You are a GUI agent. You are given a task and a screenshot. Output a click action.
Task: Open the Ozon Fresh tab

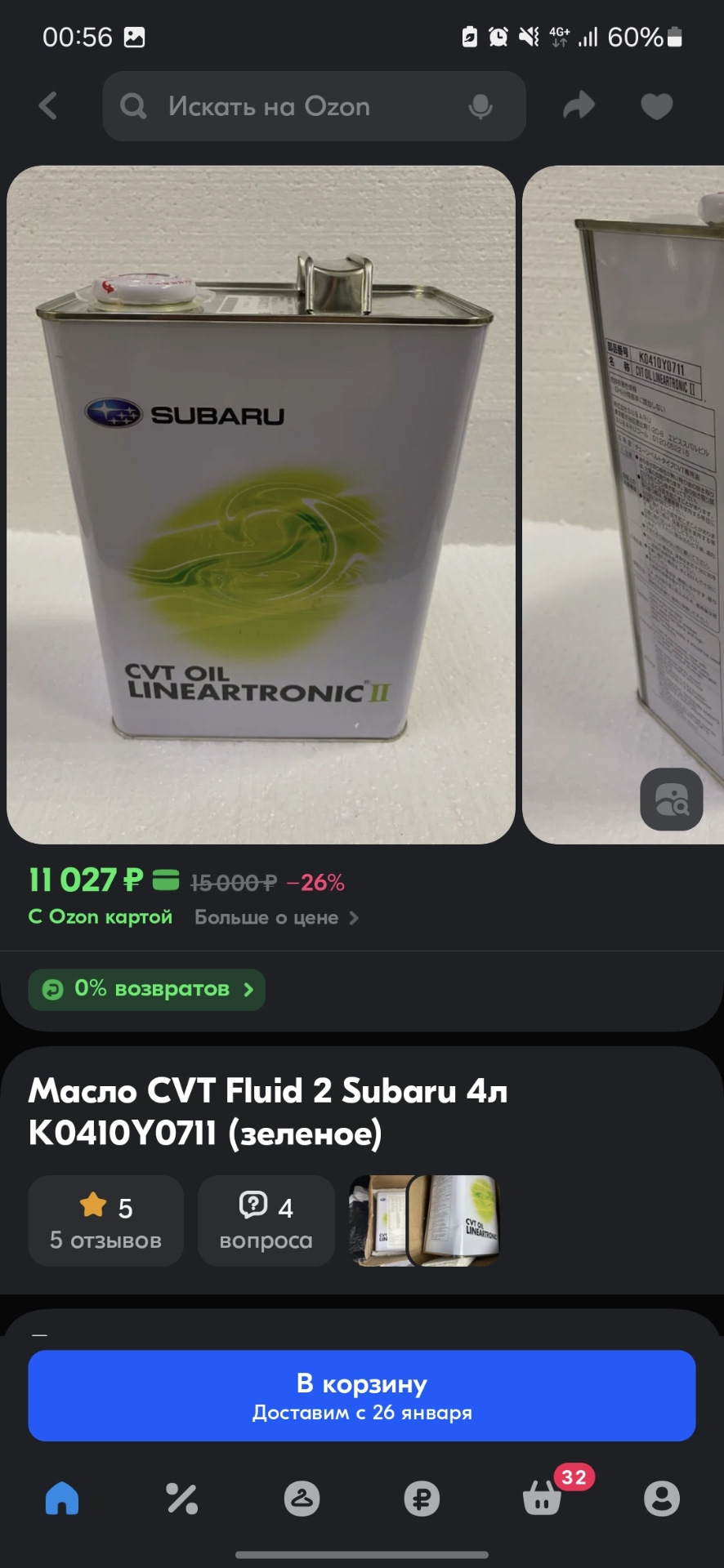coord(302,1499)
